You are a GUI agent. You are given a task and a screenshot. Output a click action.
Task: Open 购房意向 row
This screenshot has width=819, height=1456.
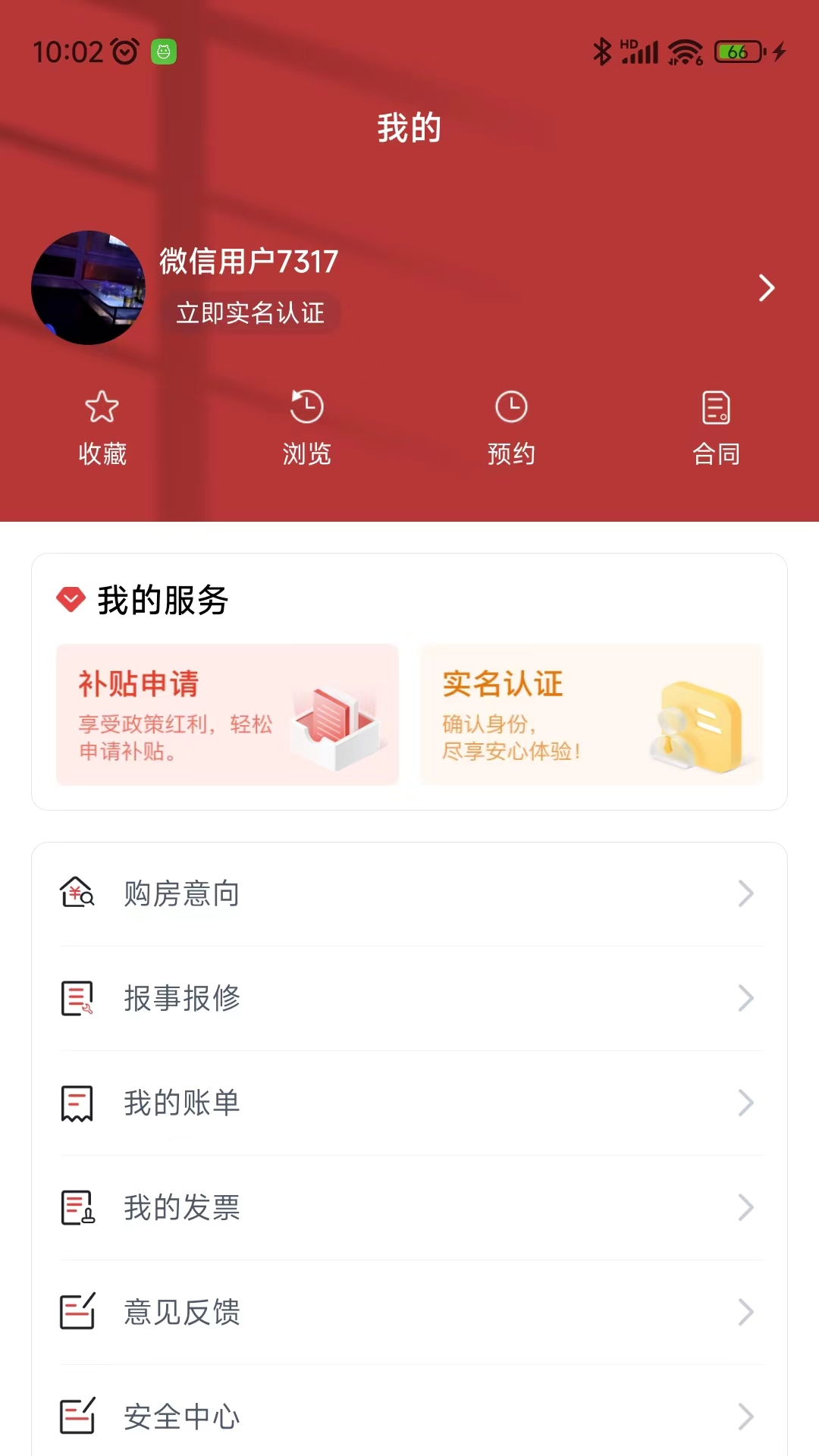pos(409,894)
